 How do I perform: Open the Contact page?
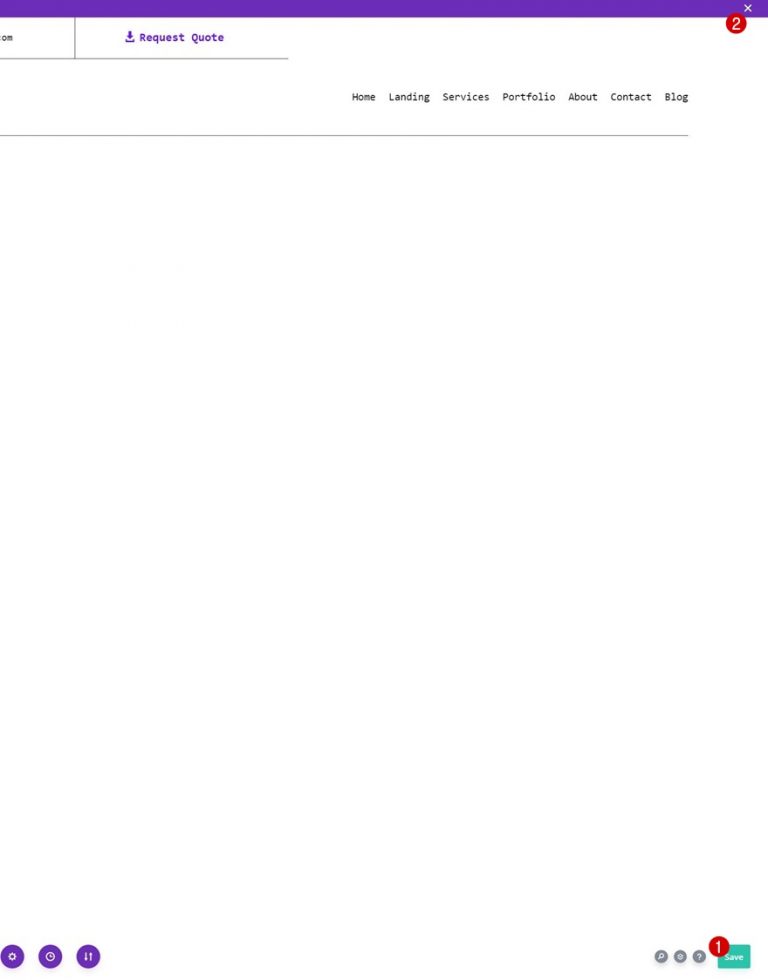click(x=631, y=97)
